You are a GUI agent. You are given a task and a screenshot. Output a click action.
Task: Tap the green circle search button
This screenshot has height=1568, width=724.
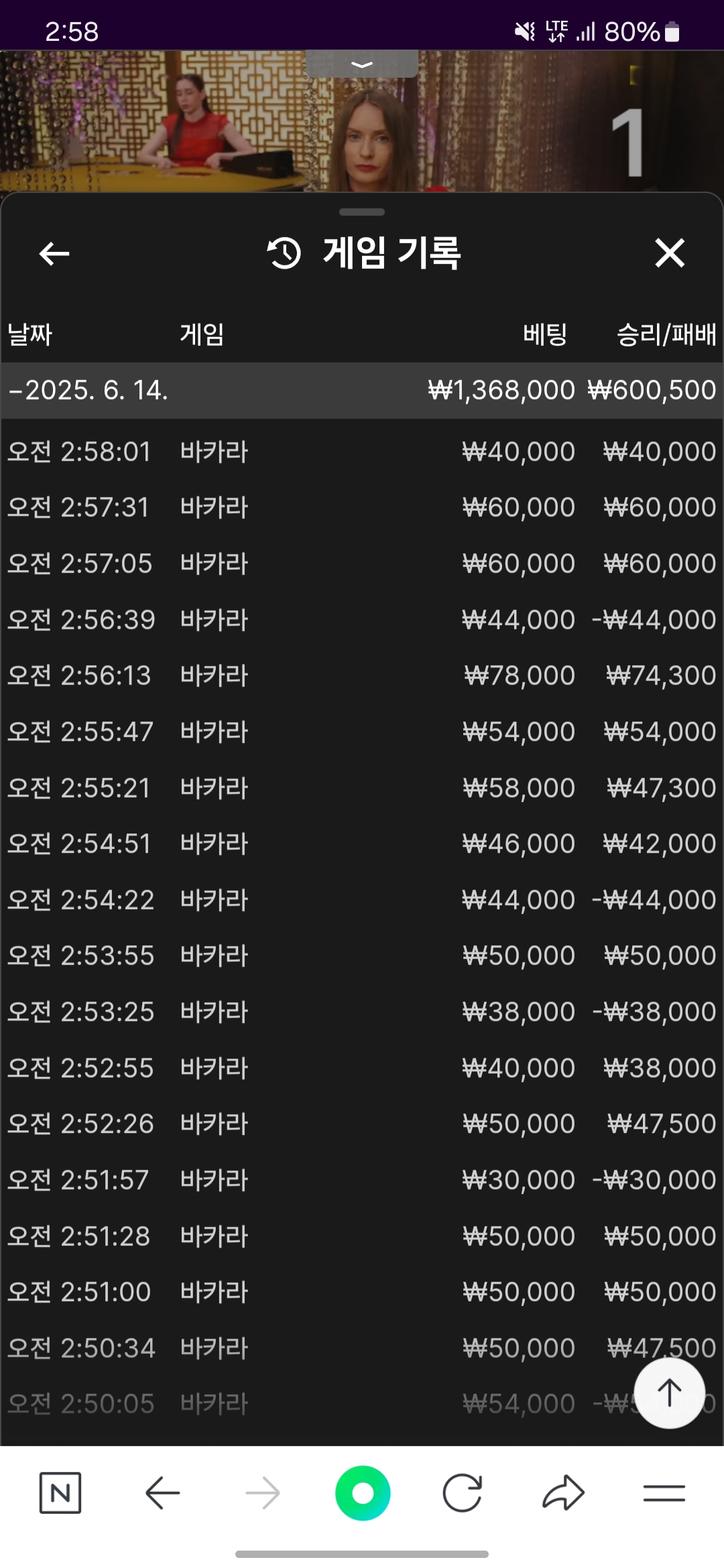click(363, 1493)
